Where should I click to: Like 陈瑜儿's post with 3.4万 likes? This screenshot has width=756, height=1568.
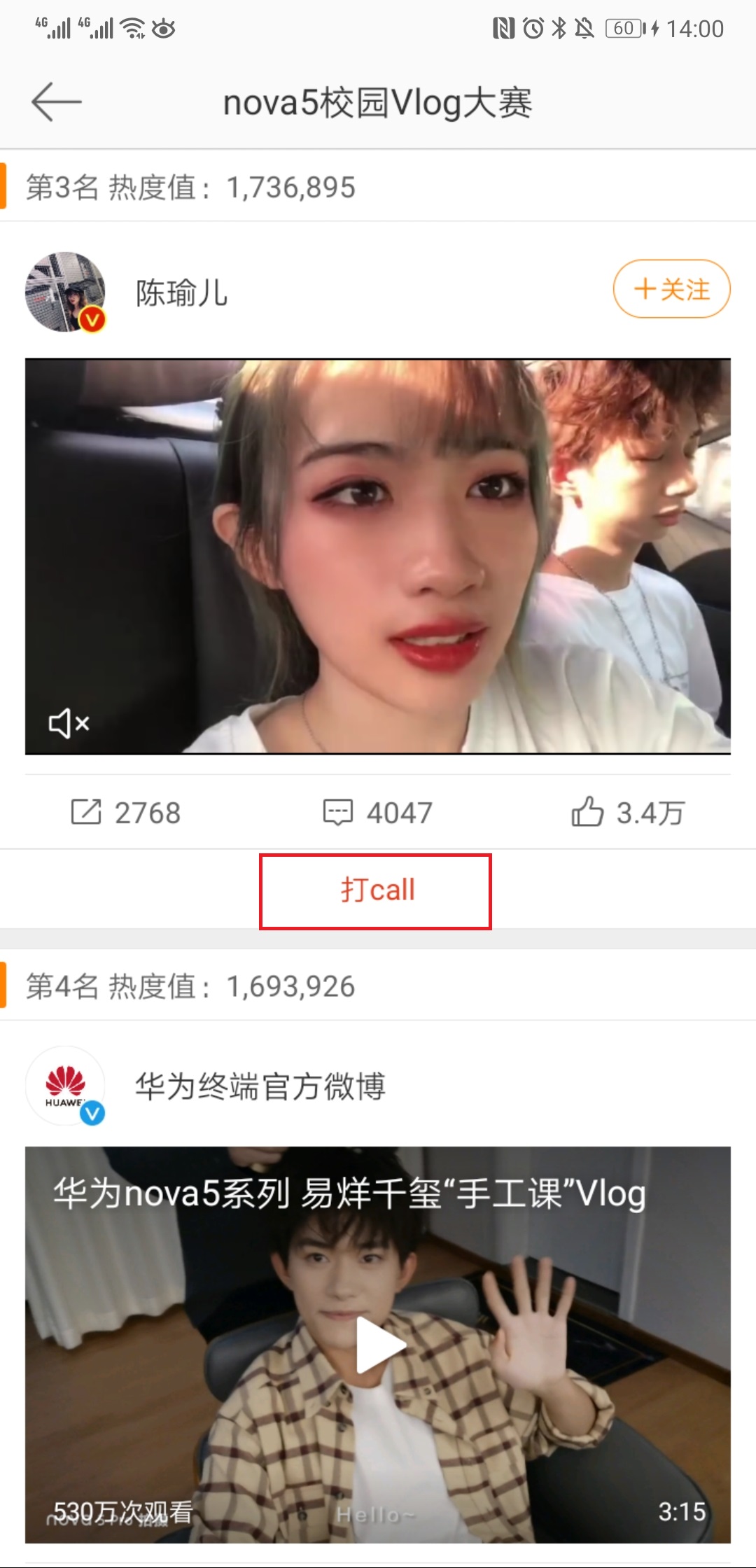pyautogui.click(x=628, y=813)
